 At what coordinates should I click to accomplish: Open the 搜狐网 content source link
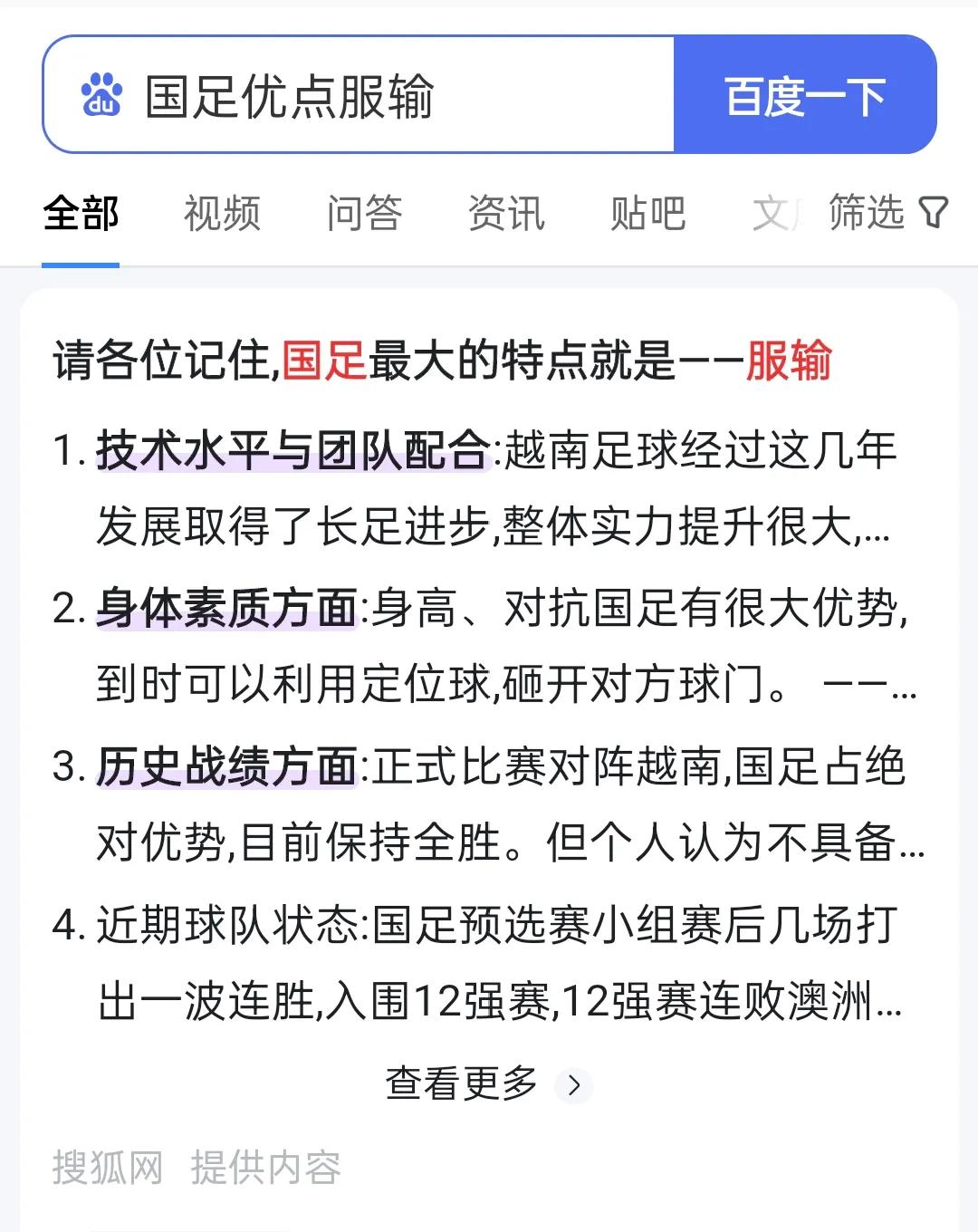[108, 1169]
